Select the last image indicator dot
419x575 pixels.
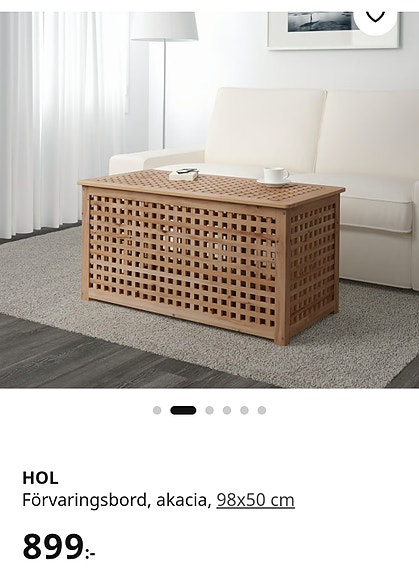point(262,410)
